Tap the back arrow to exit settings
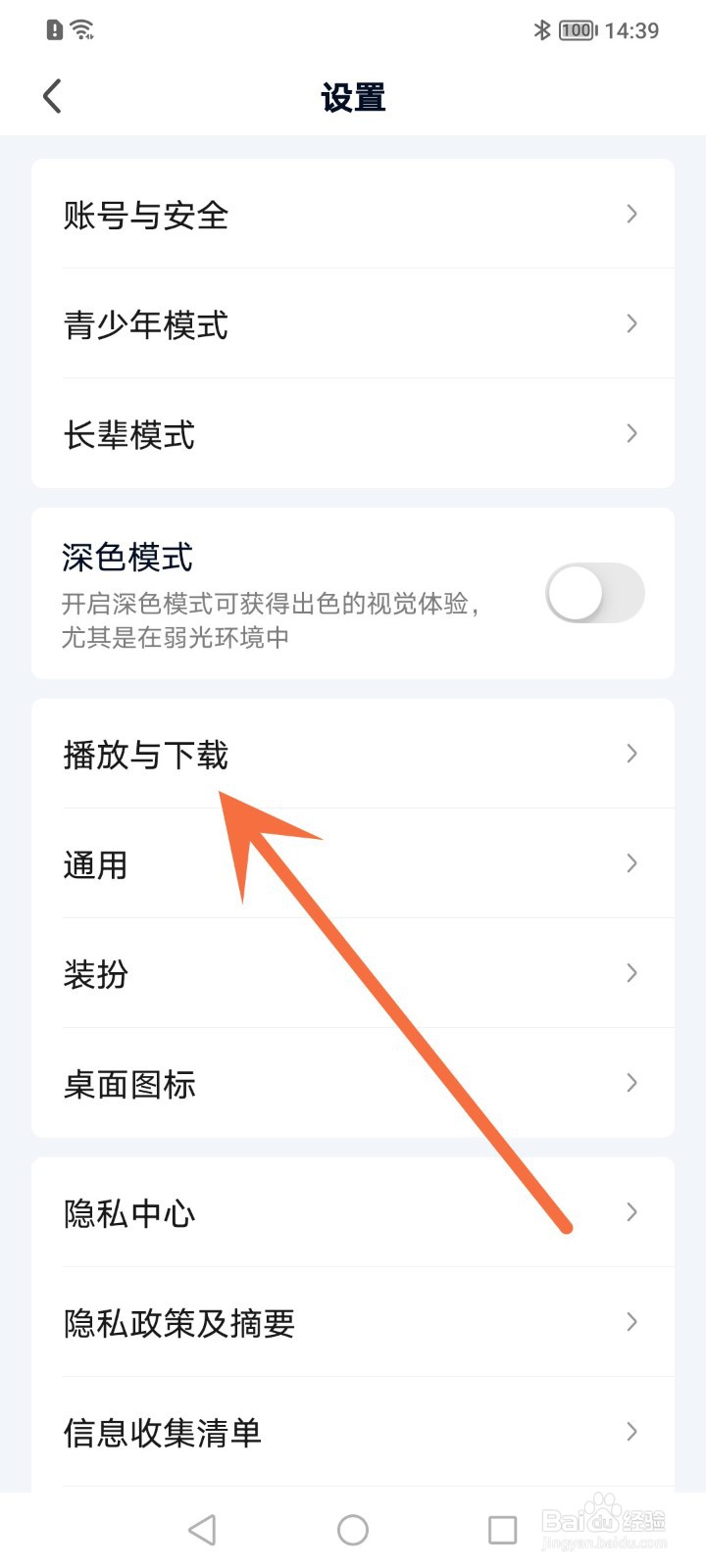This screenshot has width=706, height=1568. 51,96
